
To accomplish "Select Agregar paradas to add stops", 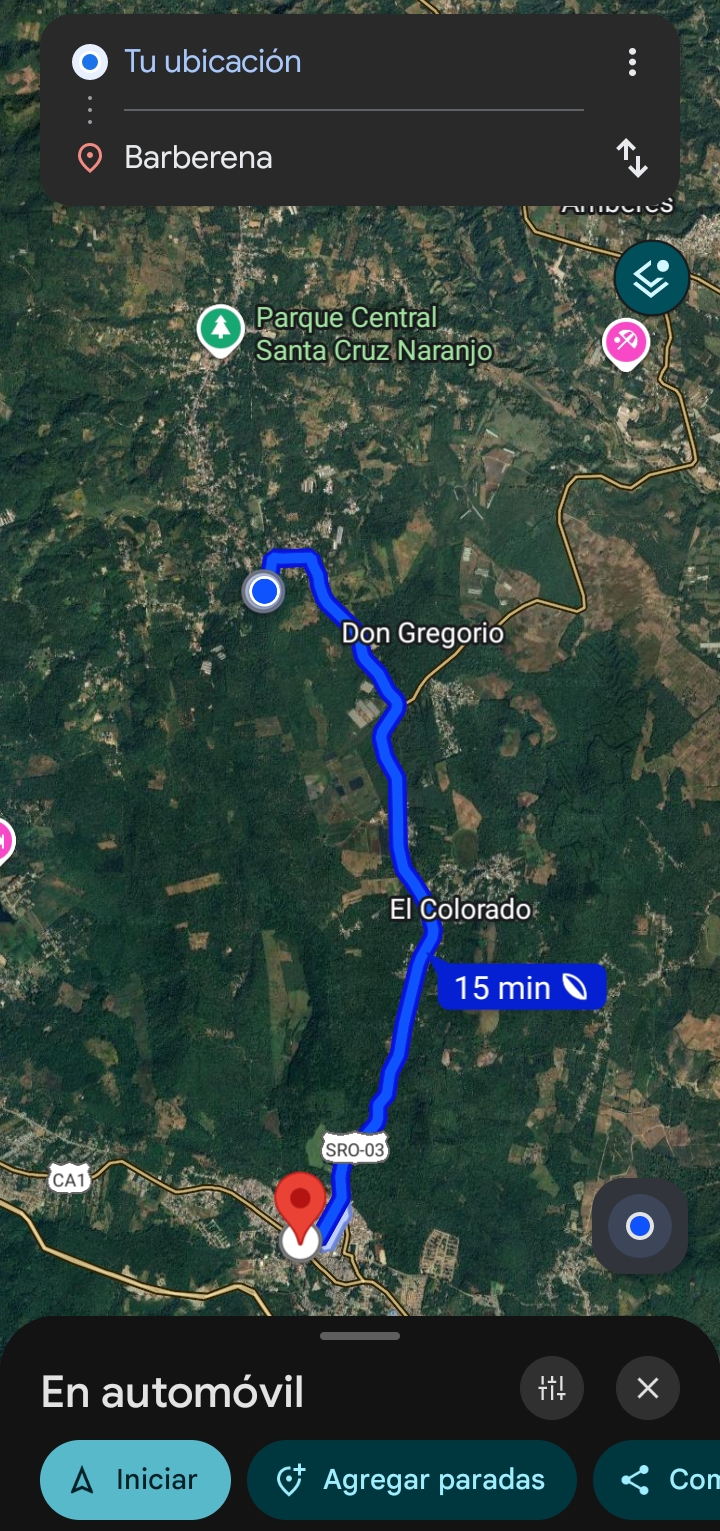I will tap(412, 1480).
